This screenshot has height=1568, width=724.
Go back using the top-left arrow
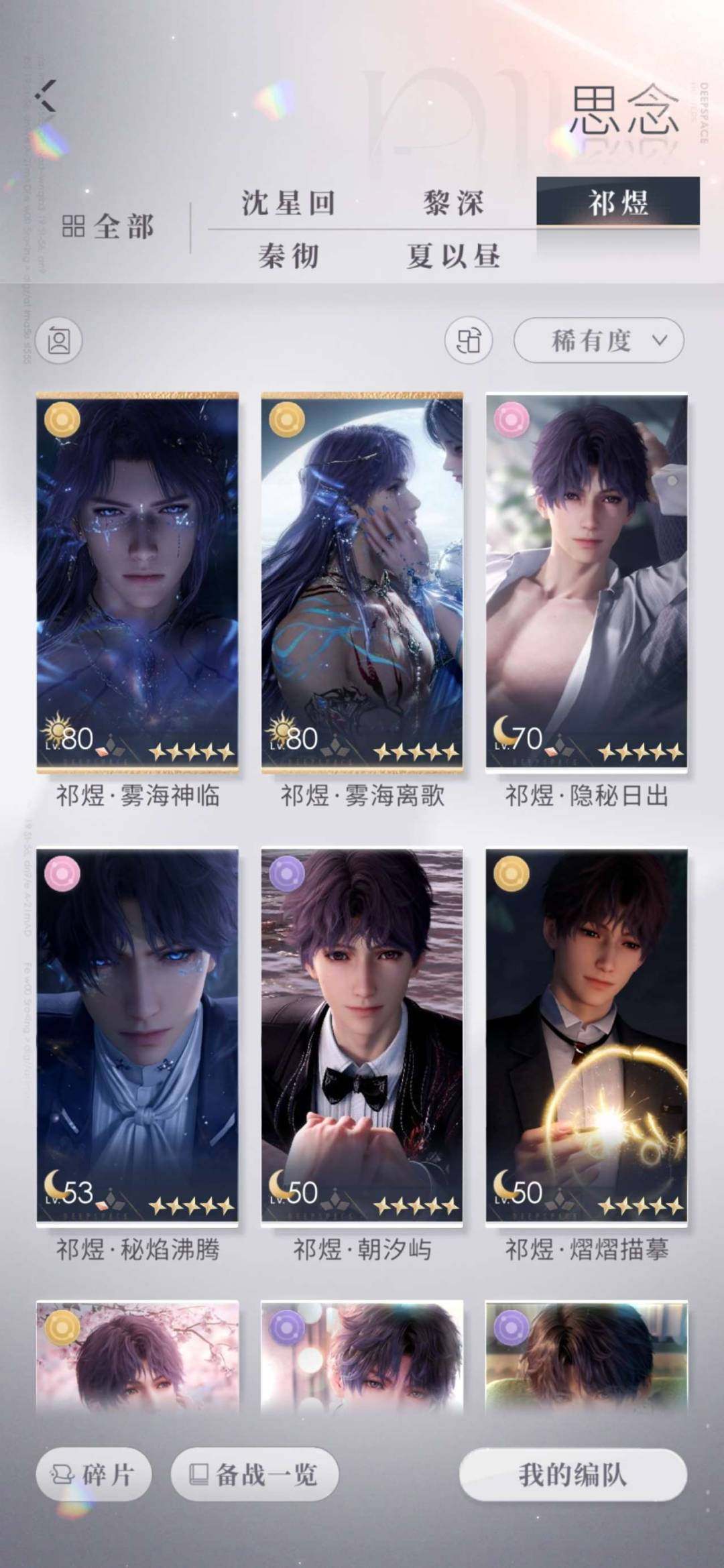coord(47,95)
